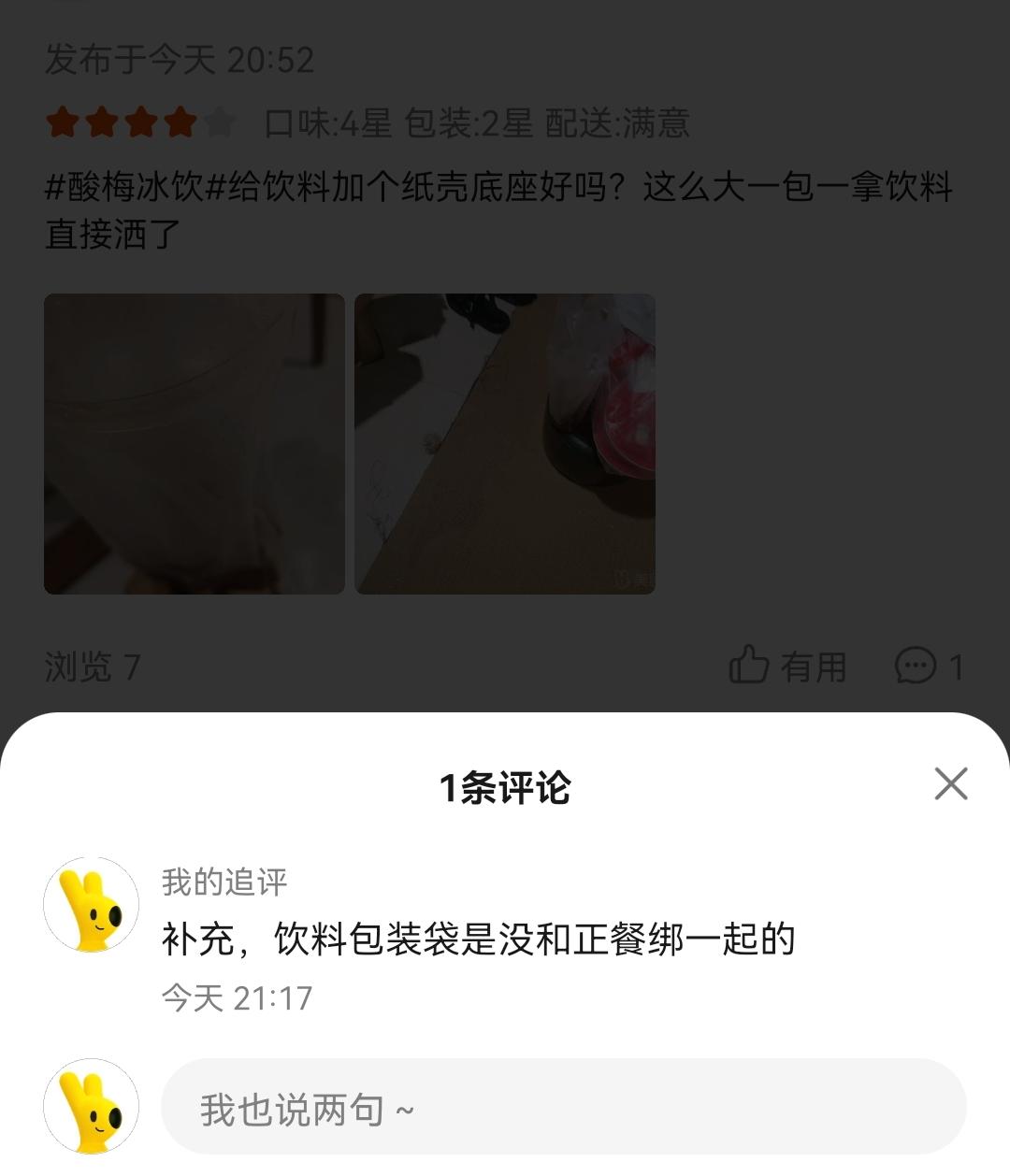Tap the fourth red rating star
Viewport: 1010px width, 1176px height.
click(180, 123)
